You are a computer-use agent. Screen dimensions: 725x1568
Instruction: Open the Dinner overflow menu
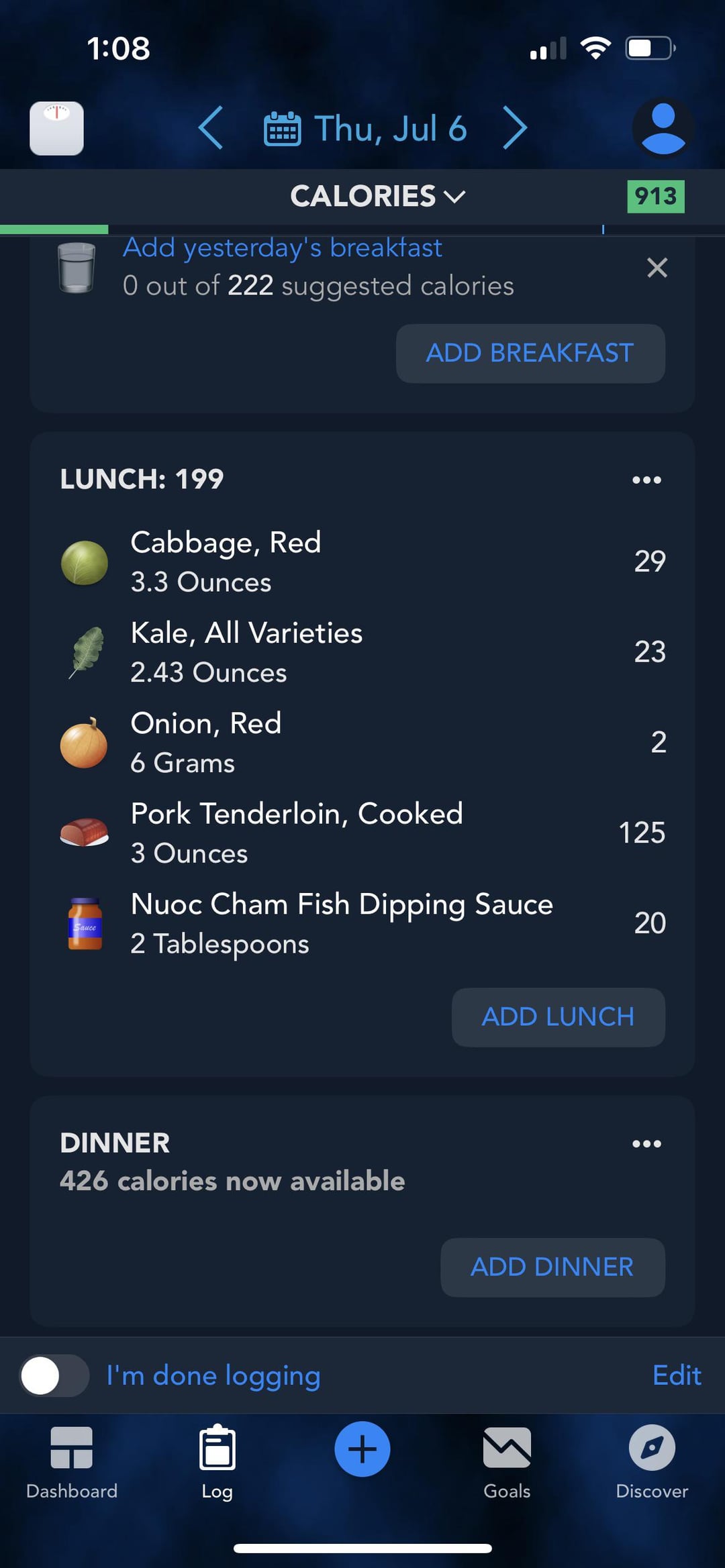pyautogui.click(x=646, y=1143)
